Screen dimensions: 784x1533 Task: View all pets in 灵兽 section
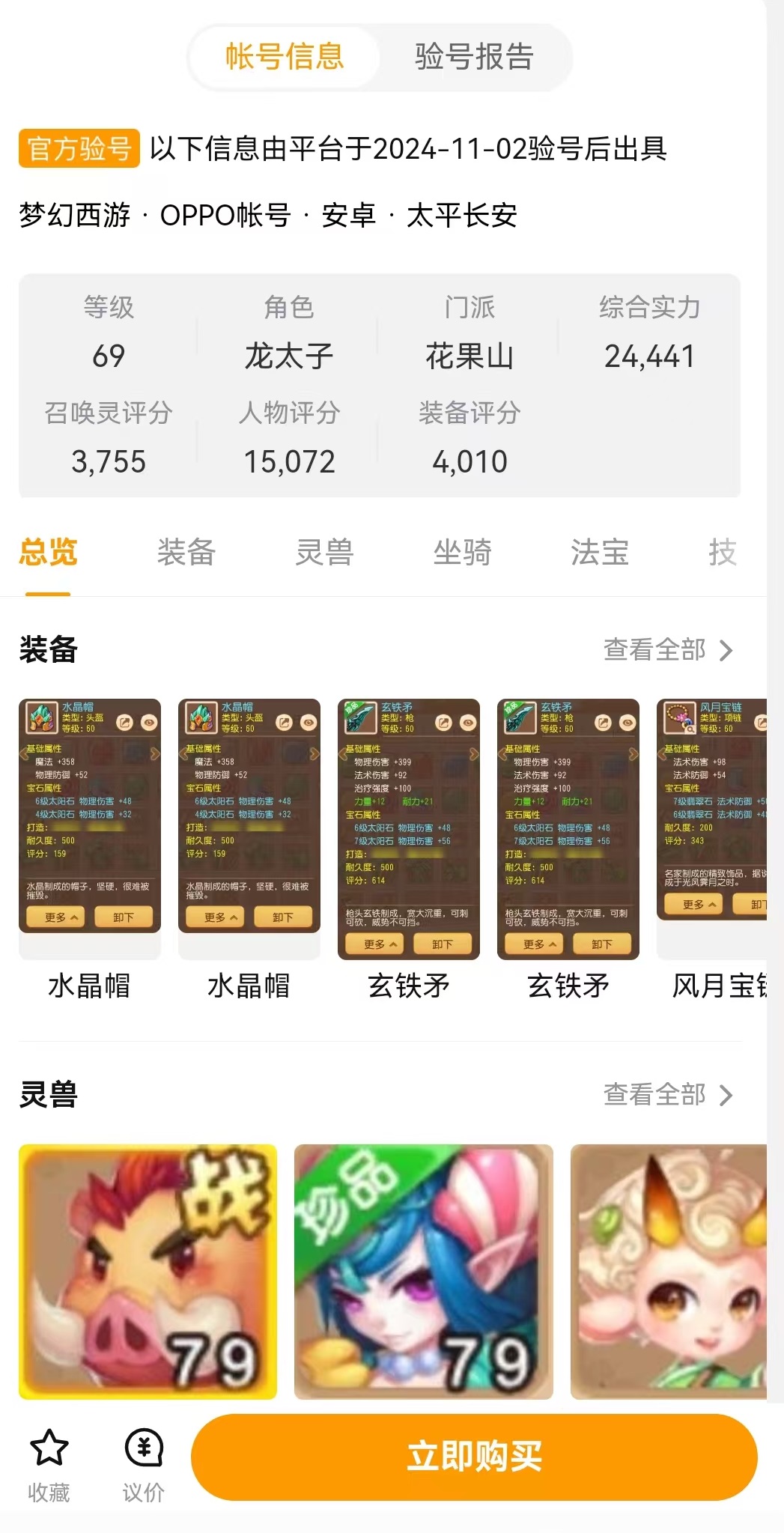coord(668,1095)
